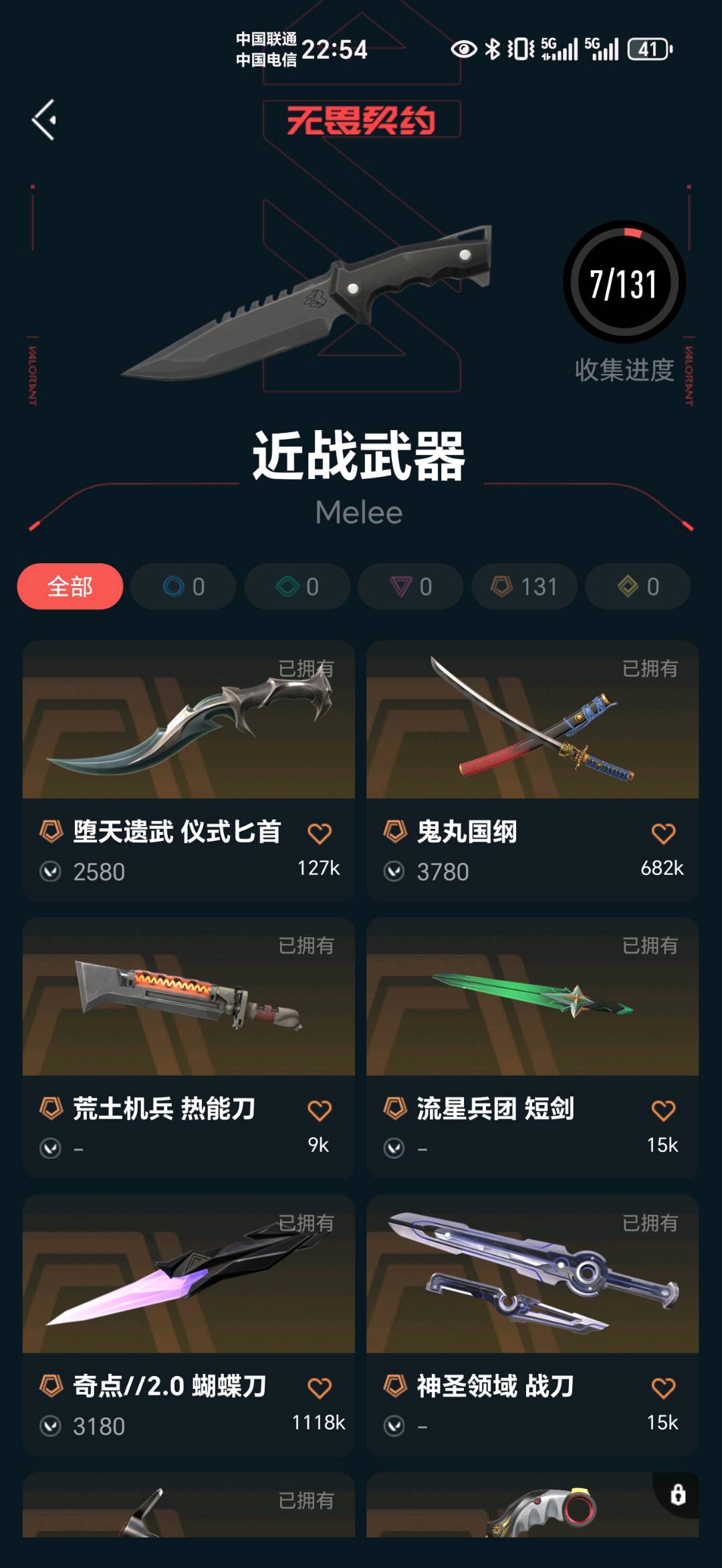Filter by the tier chip showing 131
The image size is (722, 1568).
point(524,587)
